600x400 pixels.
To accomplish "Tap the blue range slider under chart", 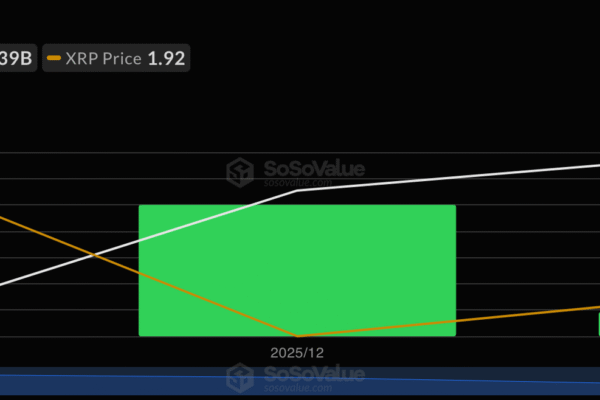I will pyautogui.click(x=300, y=385).
